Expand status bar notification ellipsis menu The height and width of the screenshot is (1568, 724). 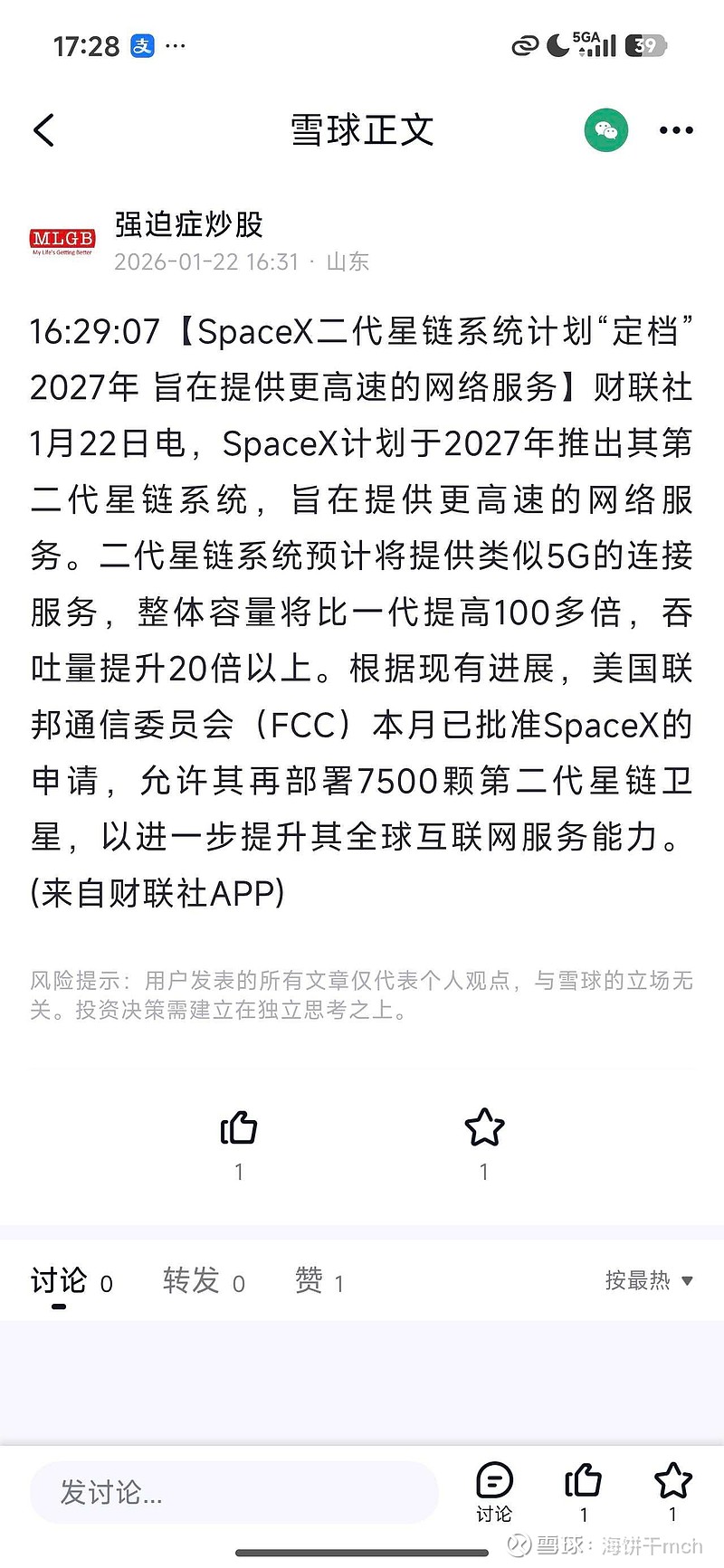pyautogui.click(x=175, y=43)
